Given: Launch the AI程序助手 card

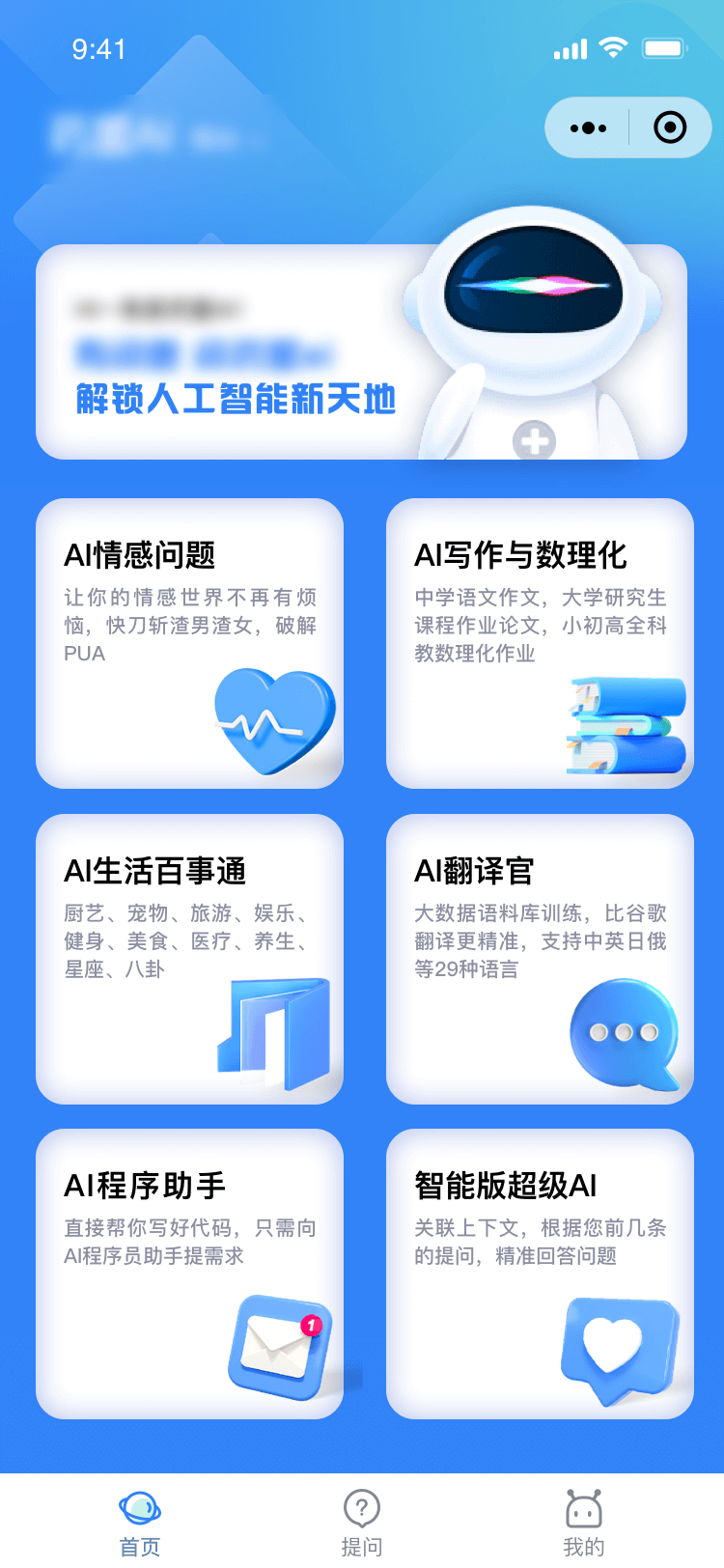Looking at the screenshot, I should point(189,1274).
